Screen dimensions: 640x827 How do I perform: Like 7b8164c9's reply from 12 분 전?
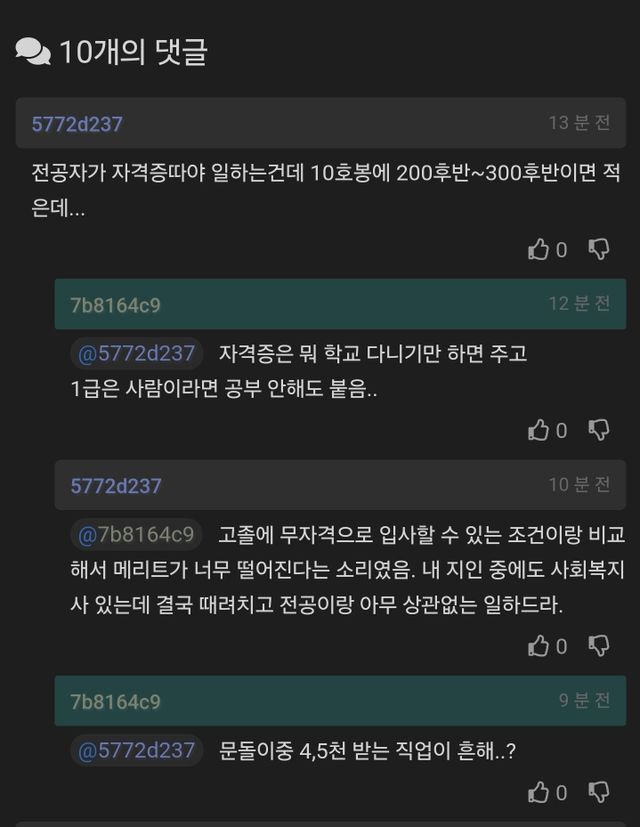tap(539, 430)
